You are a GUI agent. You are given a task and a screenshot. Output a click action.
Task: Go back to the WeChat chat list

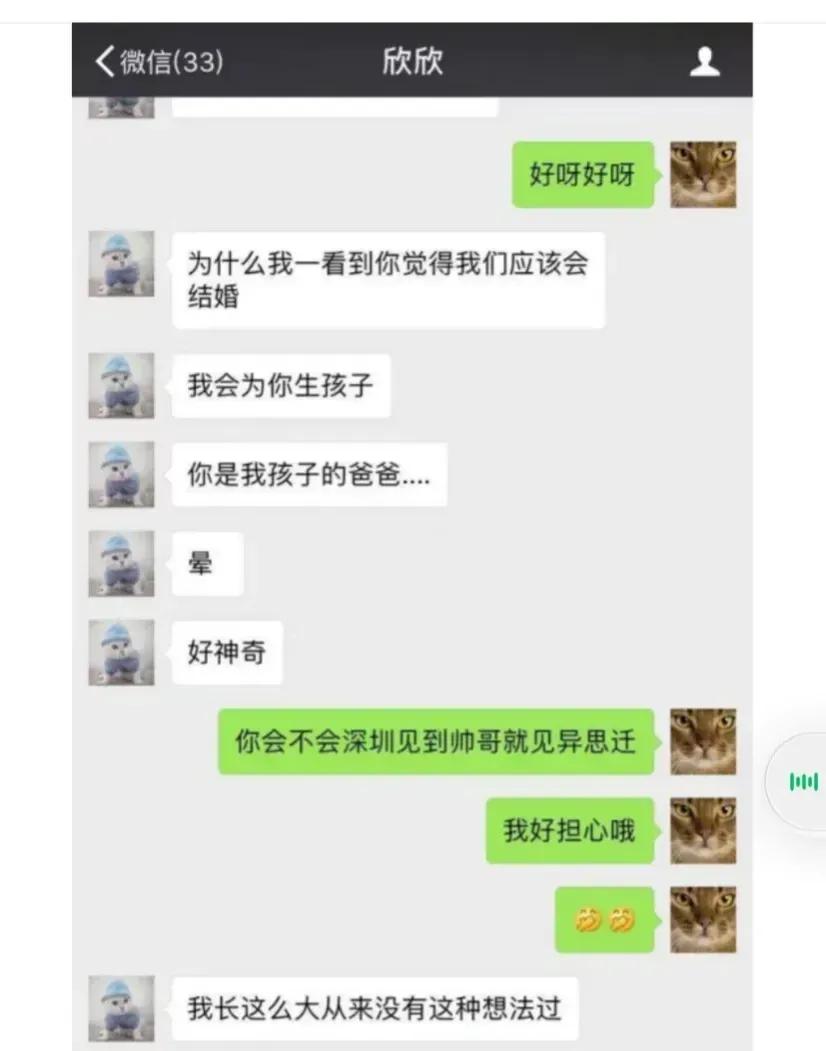(x=158, y=62)
